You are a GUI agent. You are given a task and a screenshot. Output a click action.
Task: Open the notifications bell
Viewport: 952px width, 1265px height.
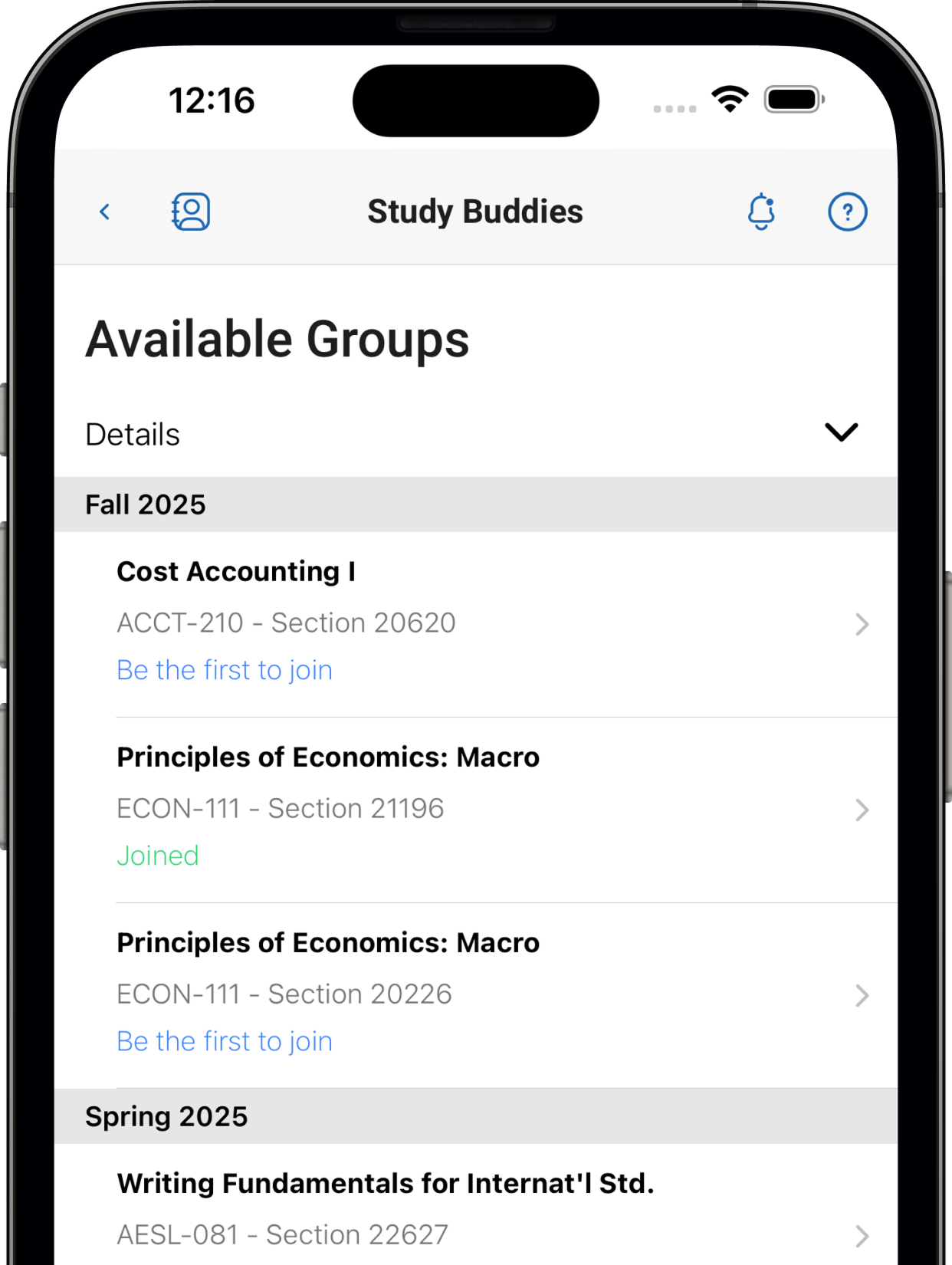(x=761, y=212)
